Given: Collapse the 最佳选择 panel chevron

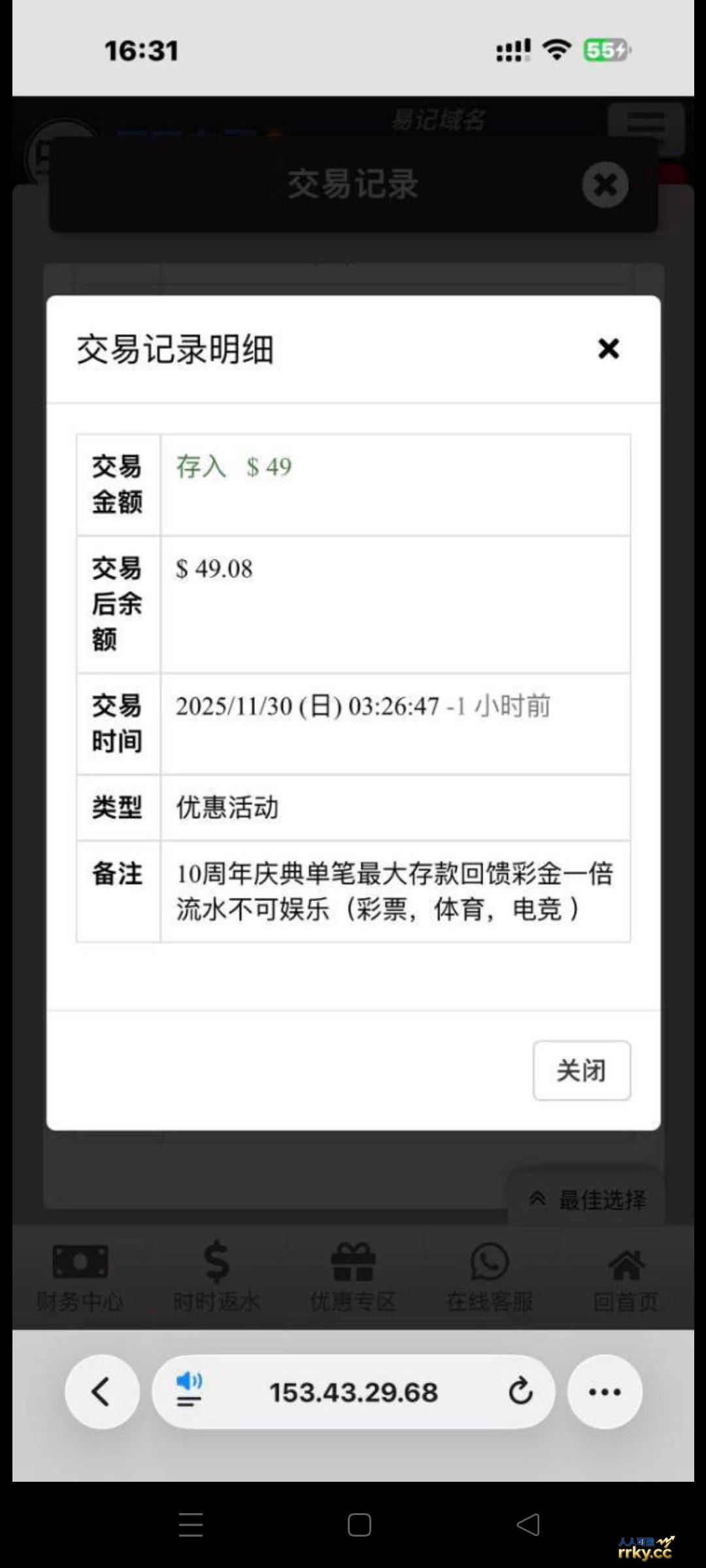Looking at the screenshot, I should [x=537, y=1198].
